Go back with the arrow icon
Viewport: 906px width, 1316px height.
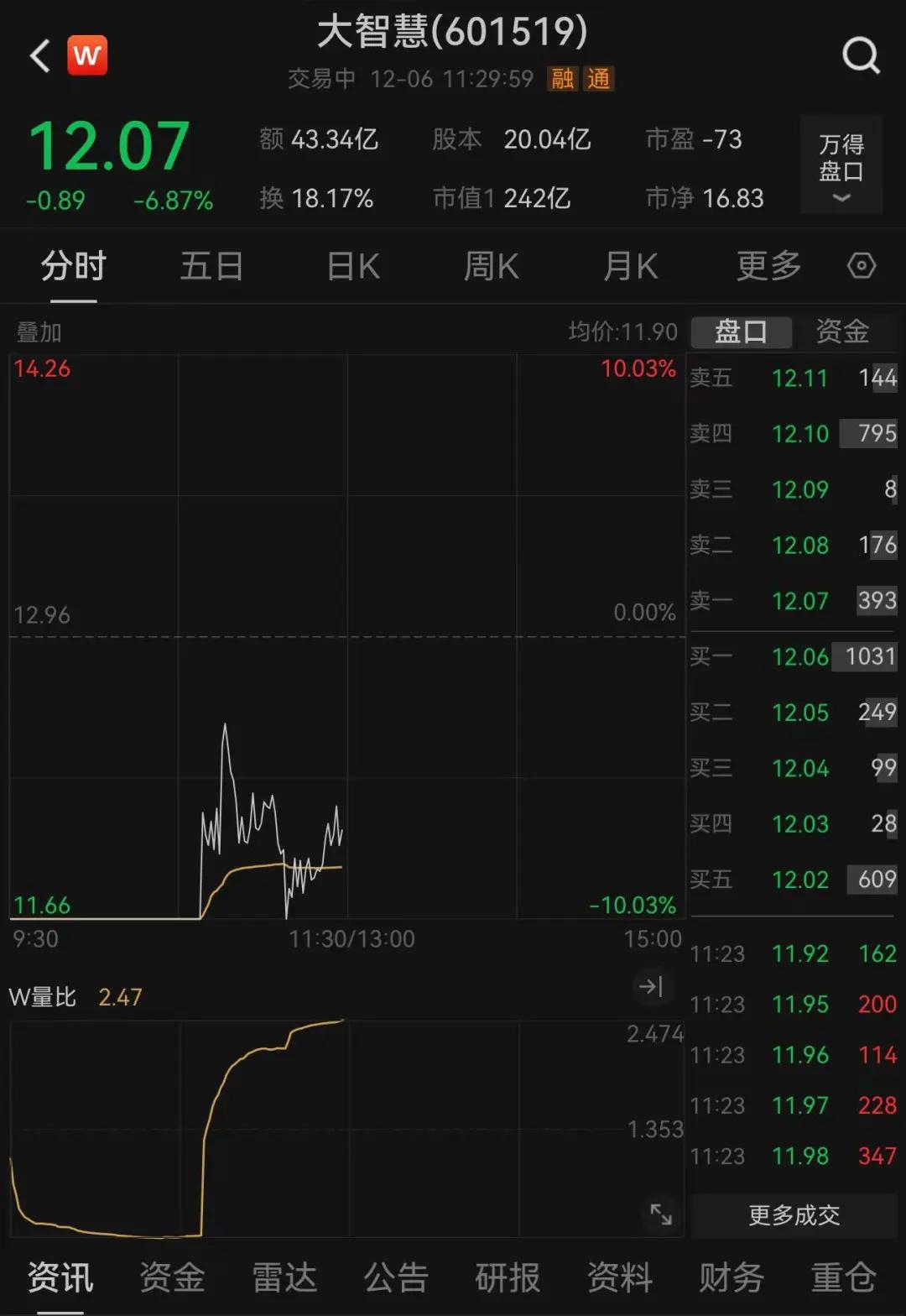[x=39, y=56]
